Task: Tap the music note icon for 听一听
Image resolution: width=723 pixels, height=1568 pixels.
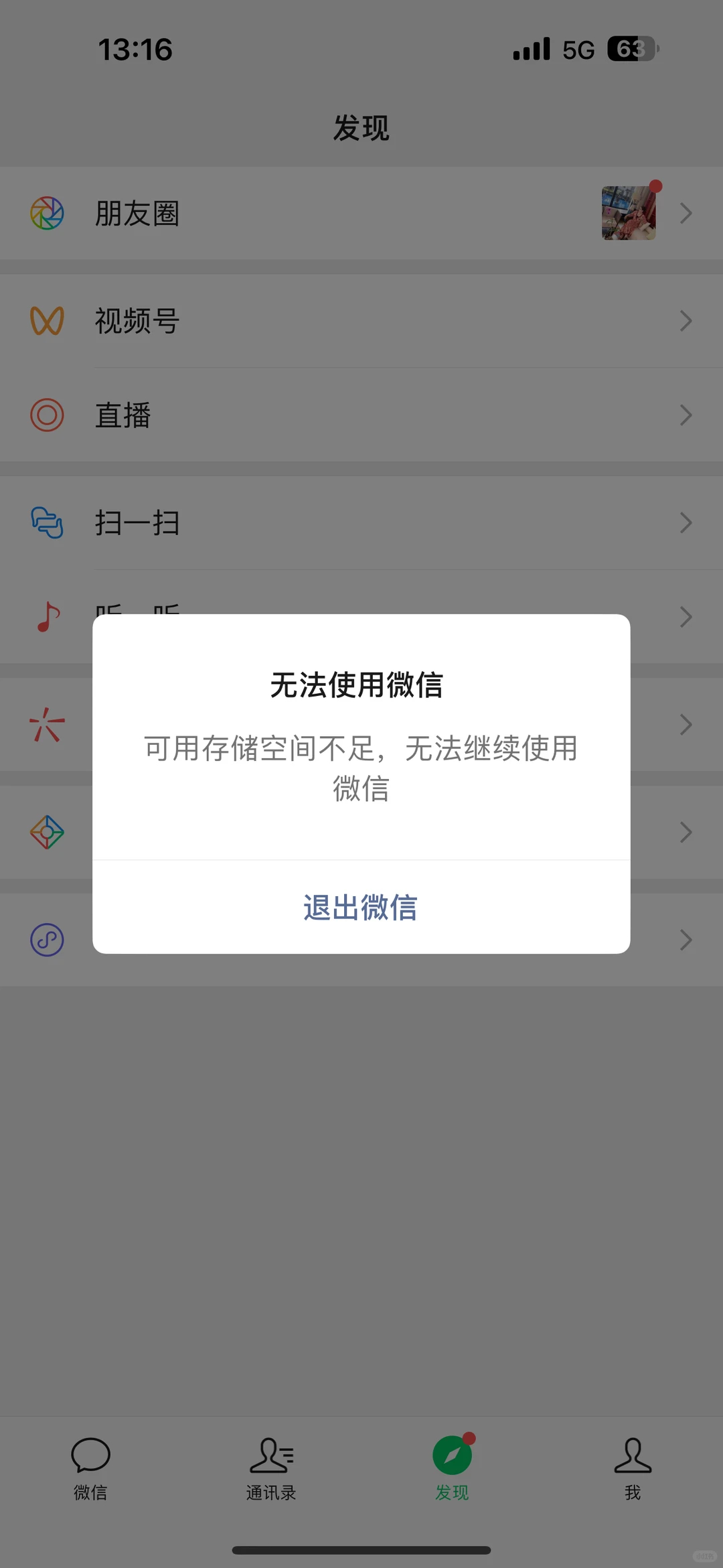Action: 47,616
